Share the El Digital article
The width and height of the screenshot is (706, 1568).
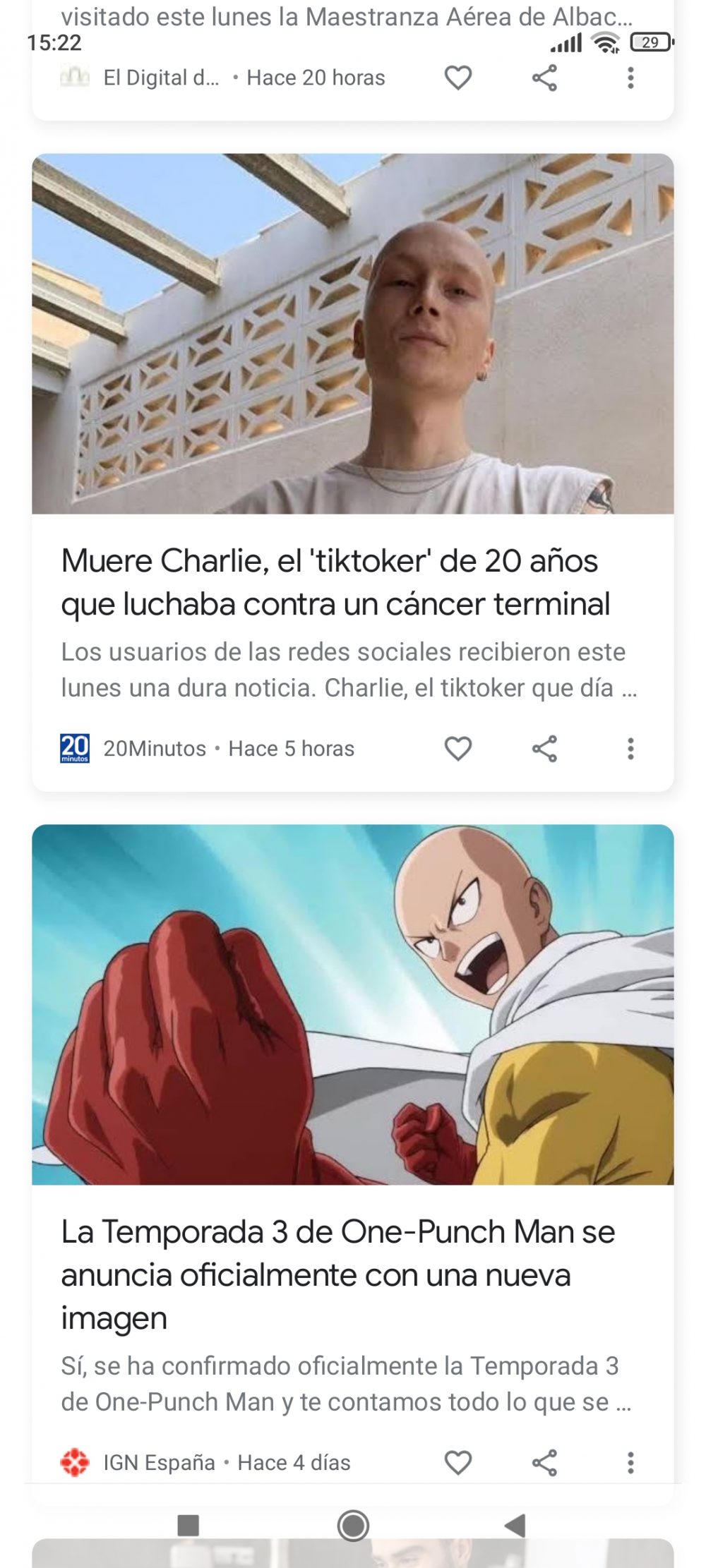tap(545, 79)
